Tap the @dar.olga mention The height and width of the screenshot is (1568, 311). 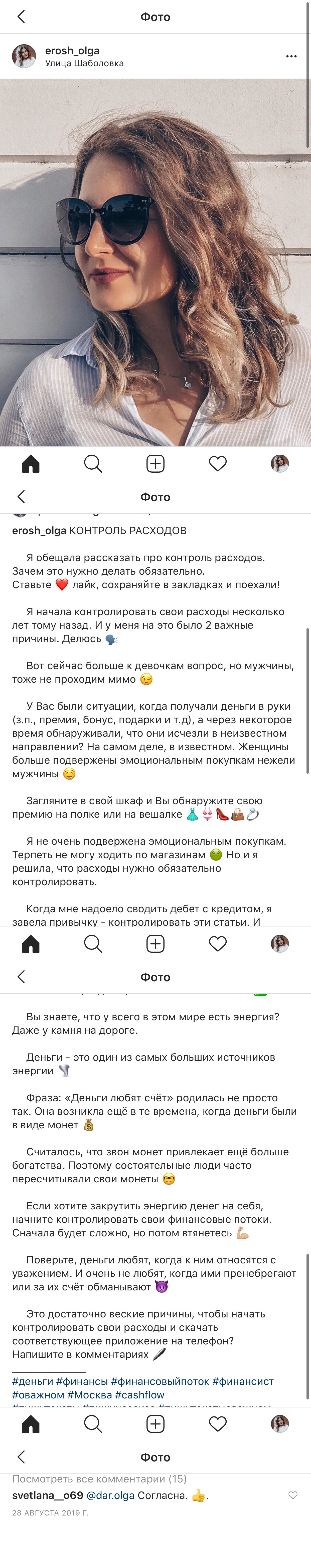110,1495
